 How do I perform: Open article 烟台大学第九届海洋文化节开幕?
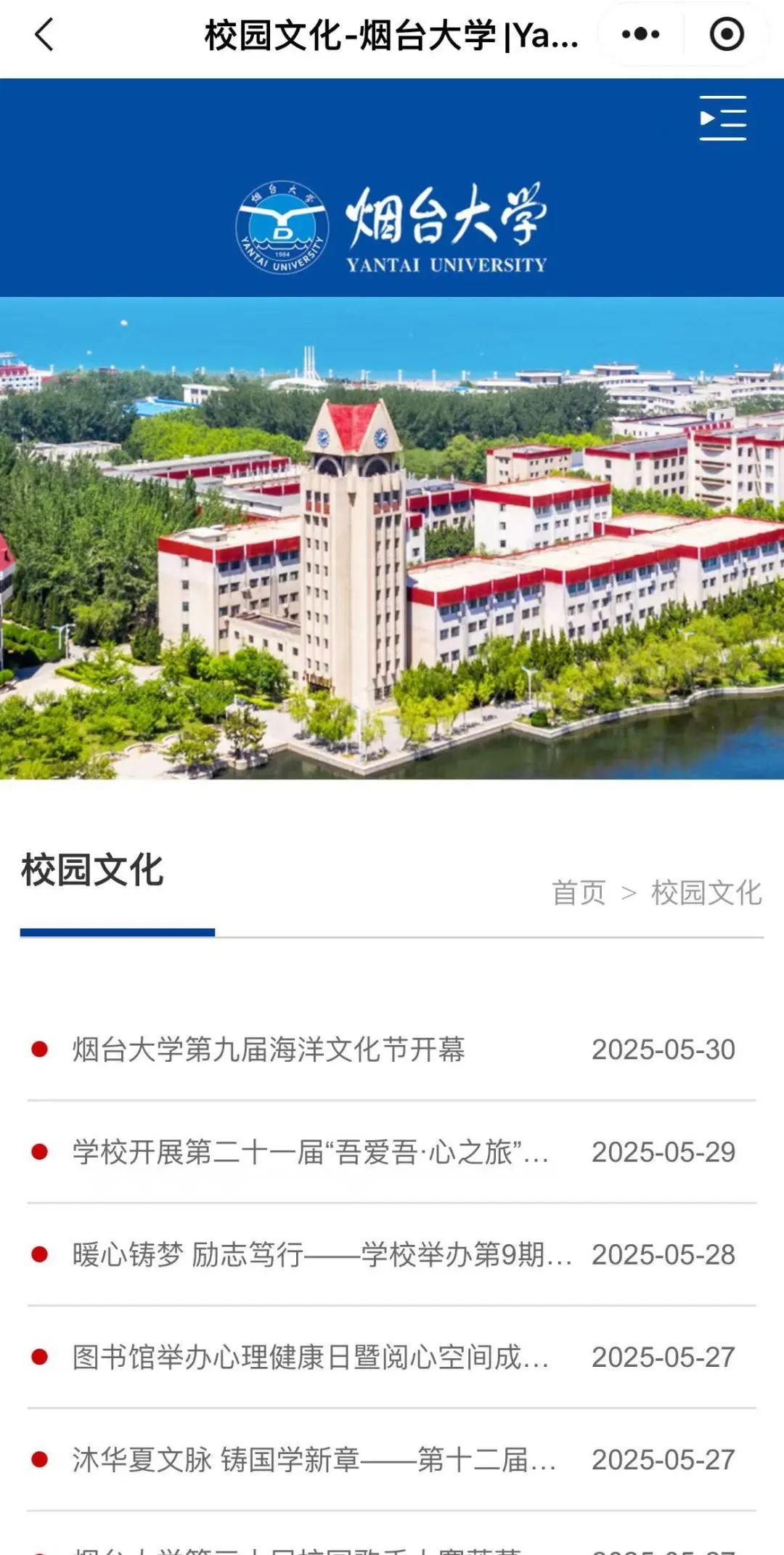click(x=269, y=1049)
